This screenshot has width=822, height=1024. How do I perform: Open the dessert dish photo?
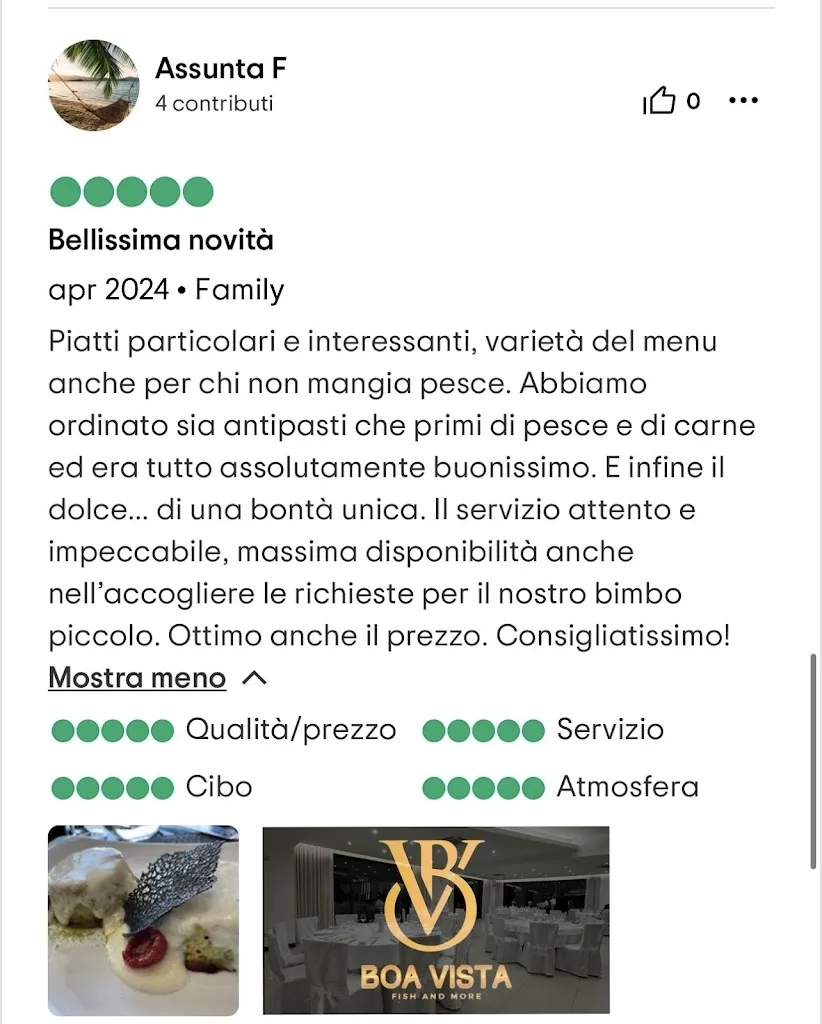pos(143,919)
